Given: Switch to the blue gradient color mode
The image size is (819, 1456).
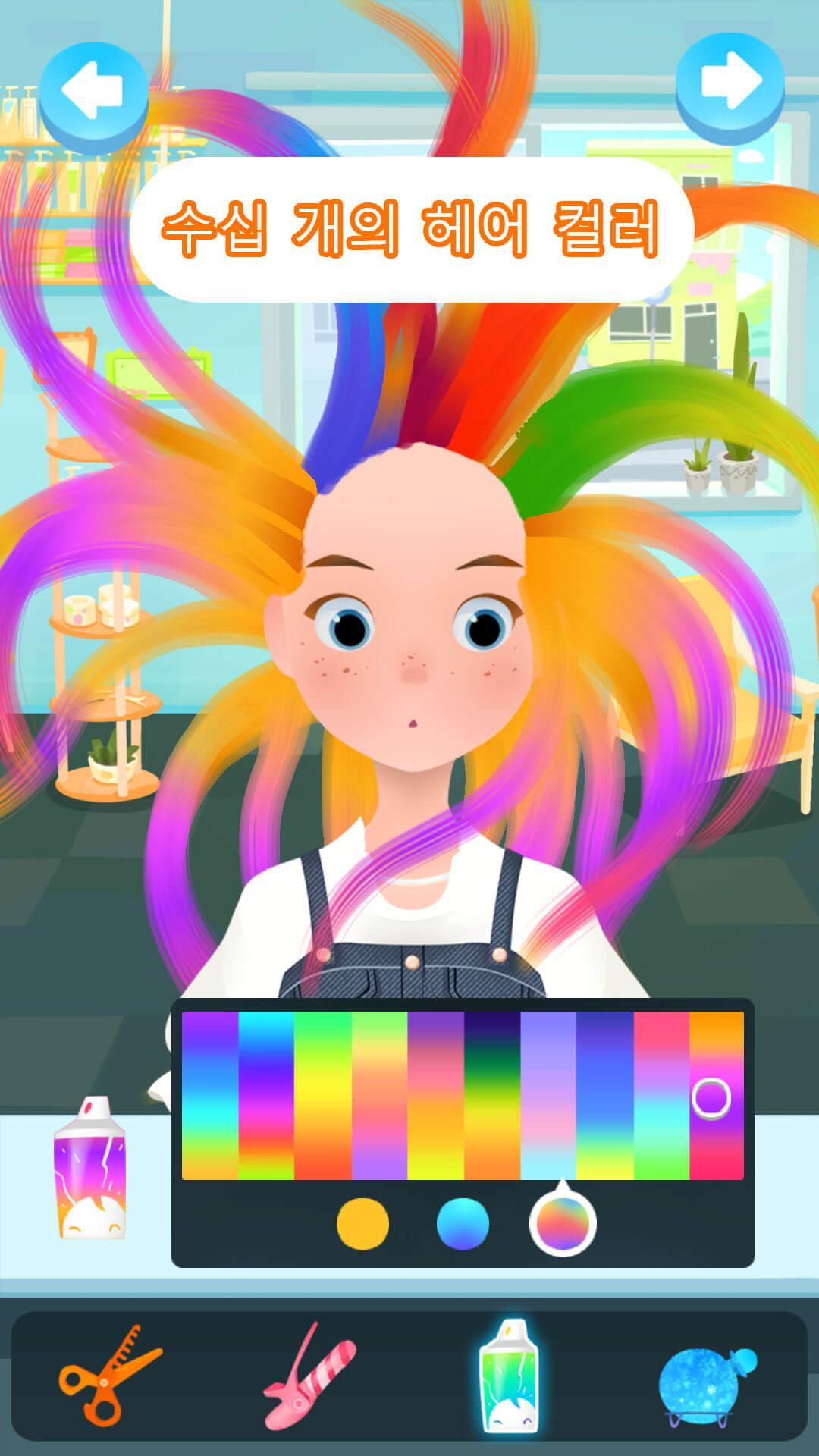Looking at the screenshot, I should pos(463,1223).
